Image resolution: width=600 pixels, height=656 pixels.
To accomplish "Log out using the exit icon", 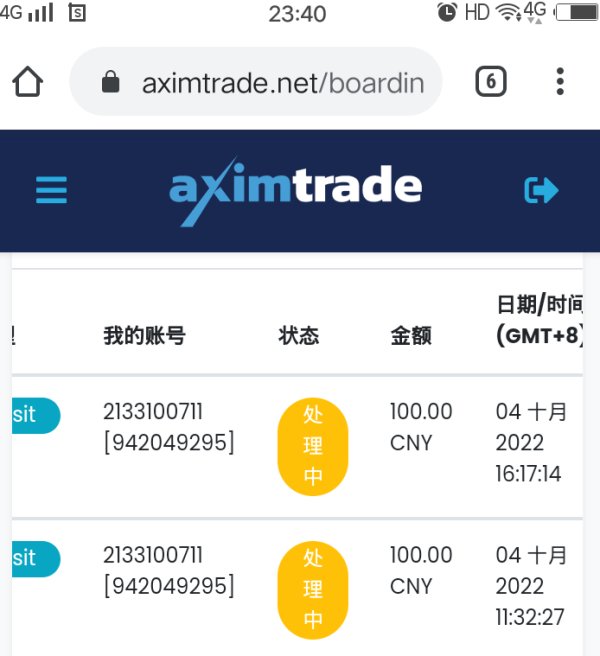I will [x=541, y=190].
